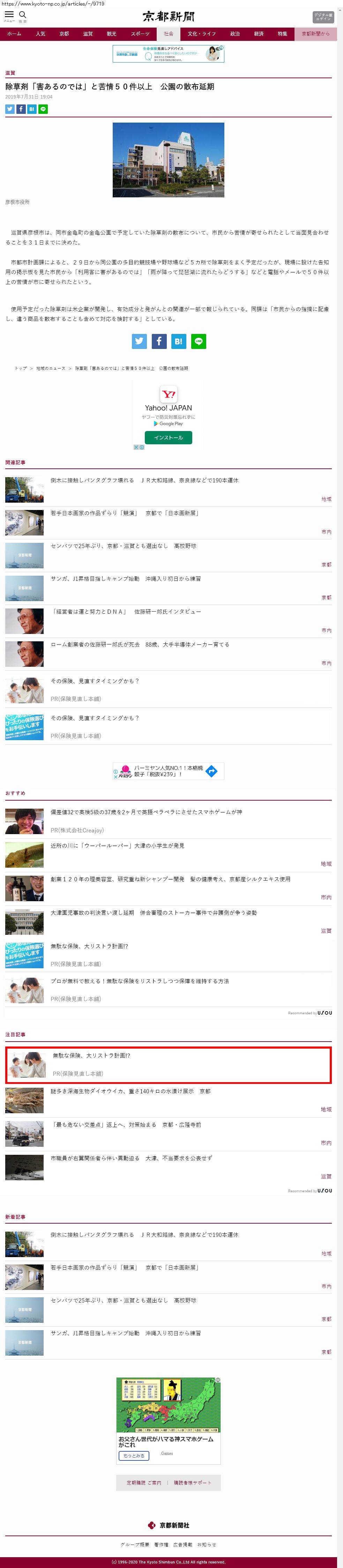Open the 著作権 footer link
343x1568 pixels.
(161, 1544)
